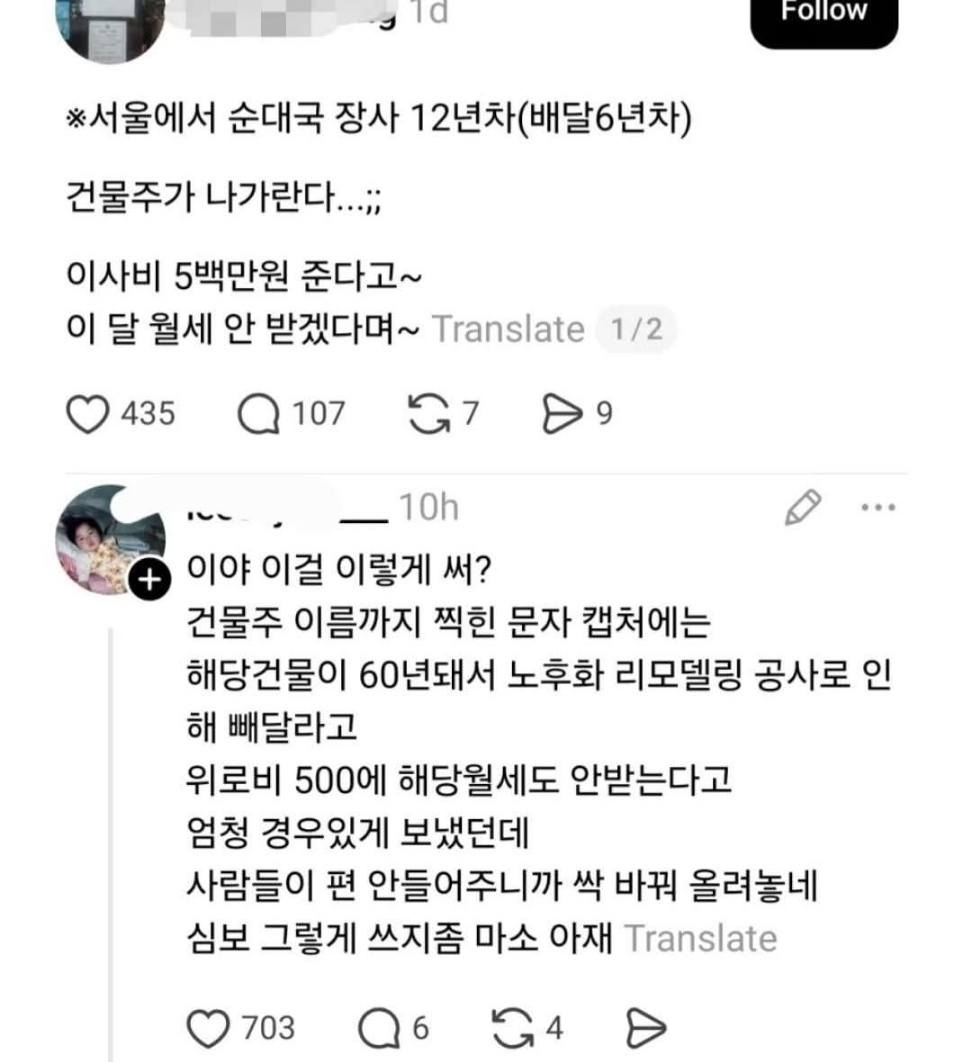Open comments on the original post
The width and height of the screenshot is (972, 1062).
[x=260, y=414]
